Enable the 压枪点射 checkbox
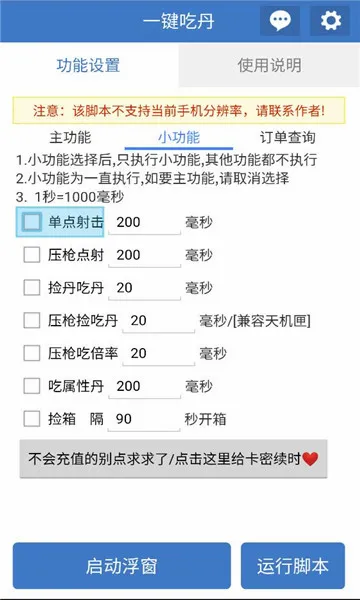This screenshot has height=600, width=360. click(32, 255)
